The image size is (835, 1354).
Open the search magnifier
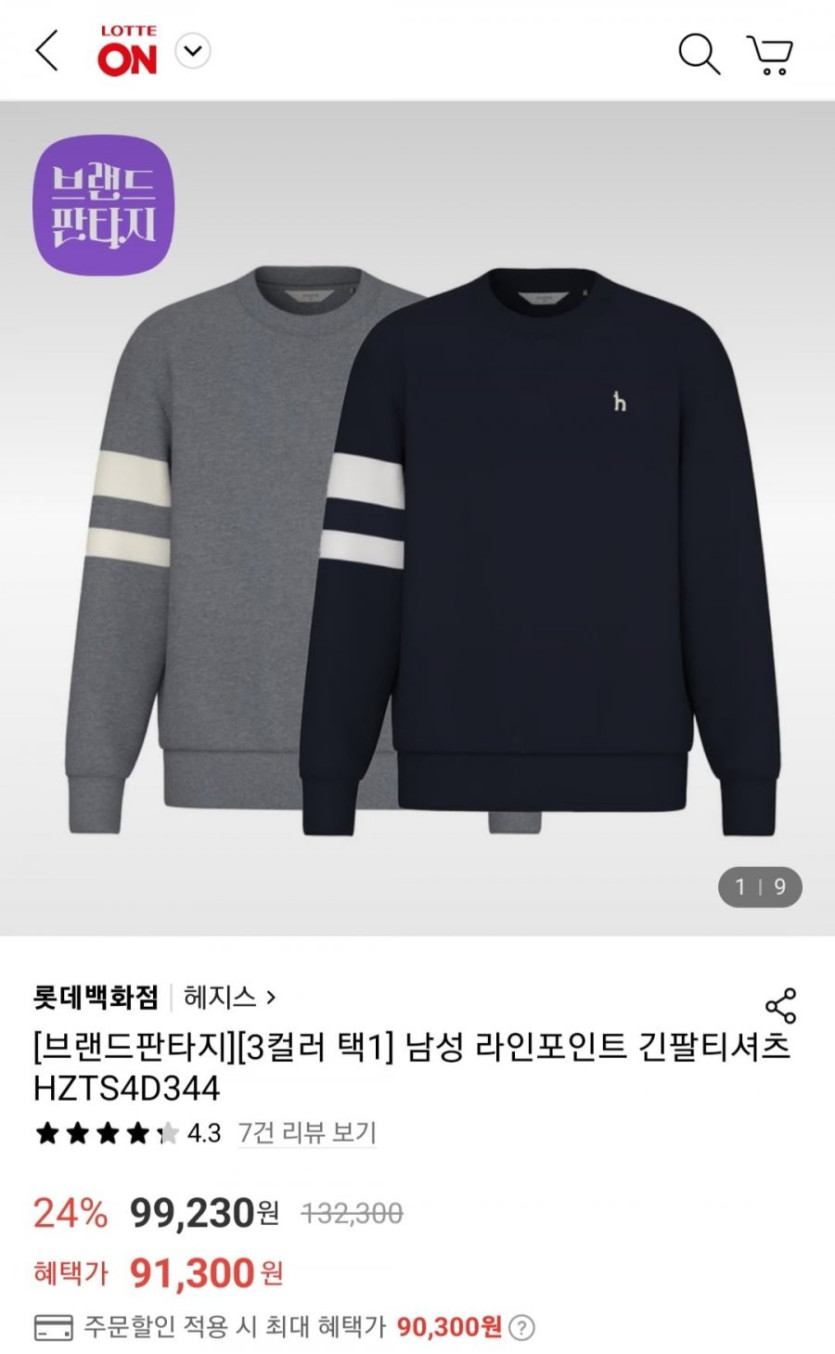click(699, 52)
